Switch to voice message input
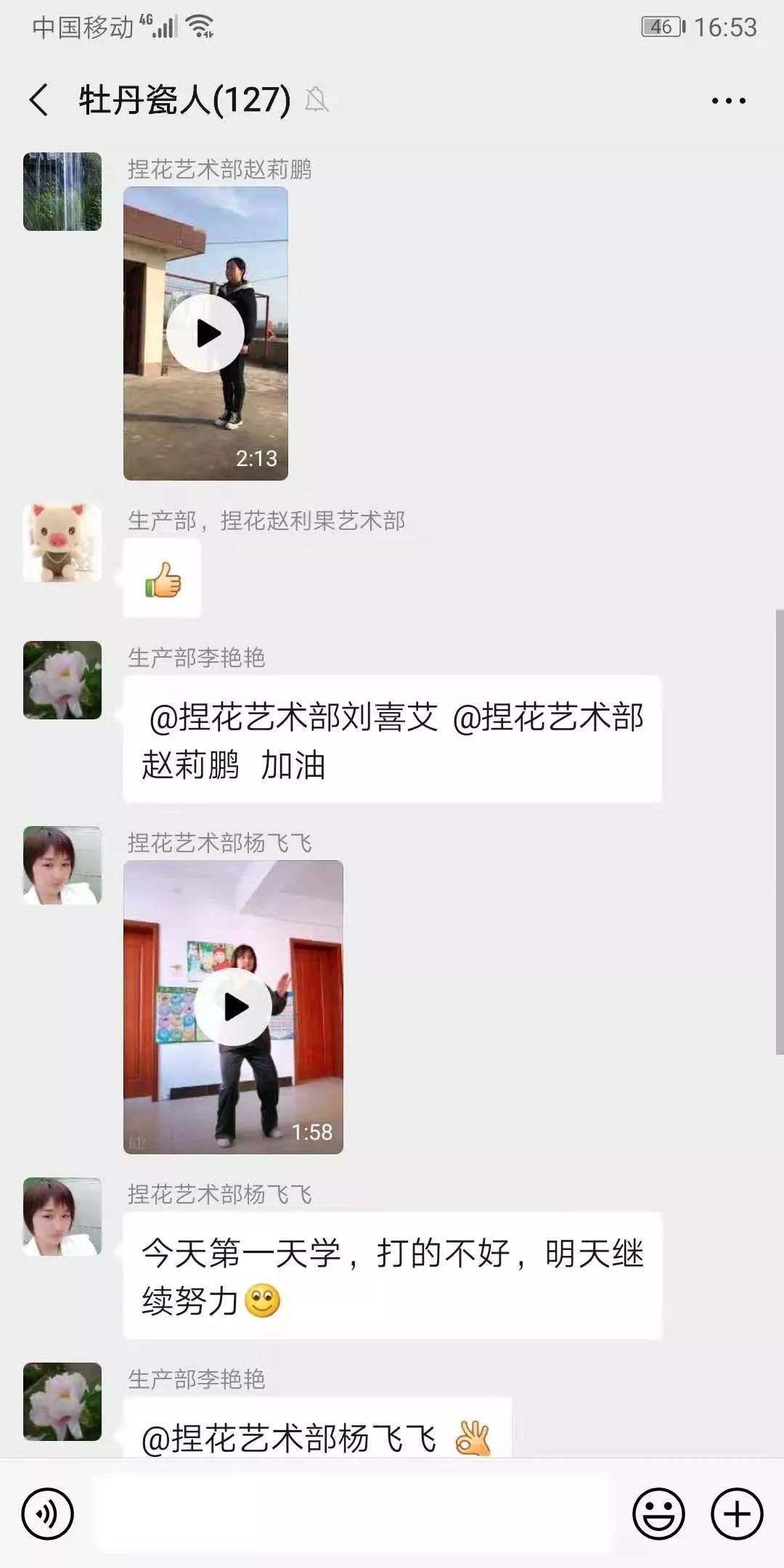Screen dimensions: 784x1568 coord(47,1514)
